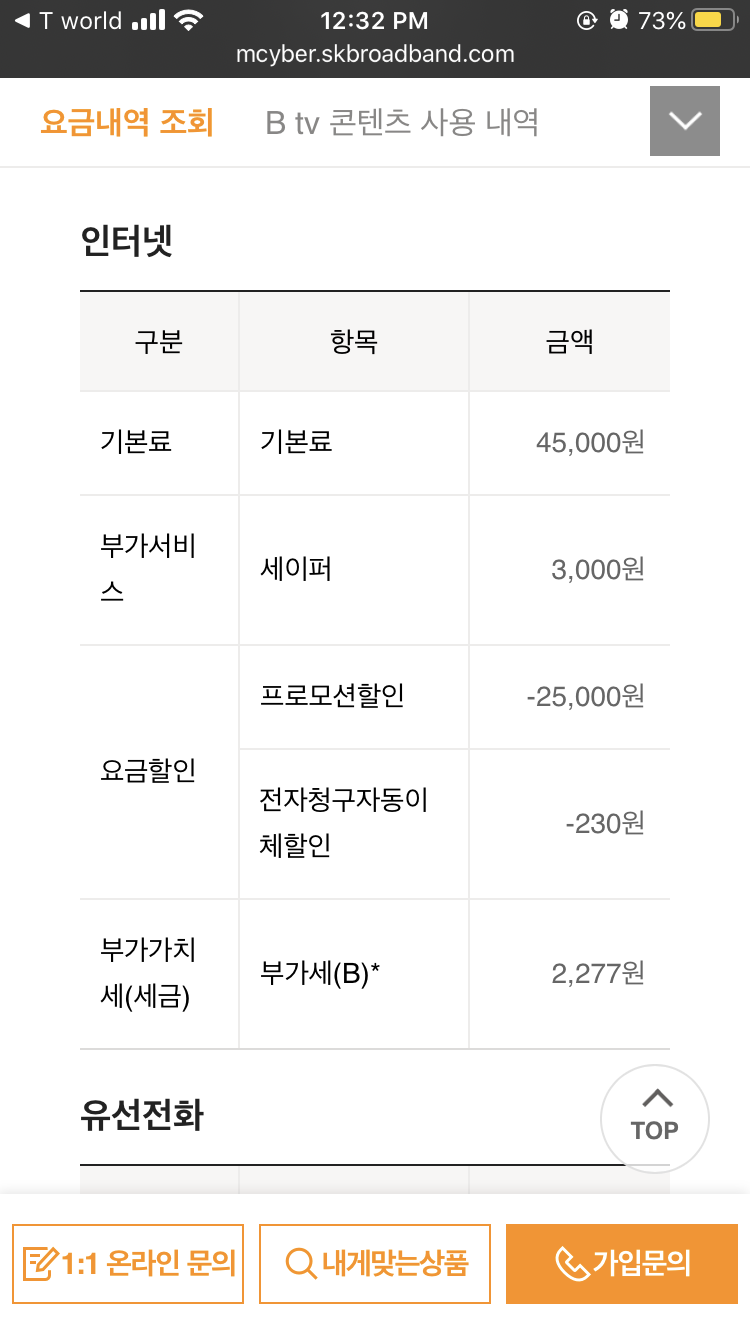Switch to the 요금내역 조회 tab
This screenshot has height=1334, width=750.
coord(127,122)
